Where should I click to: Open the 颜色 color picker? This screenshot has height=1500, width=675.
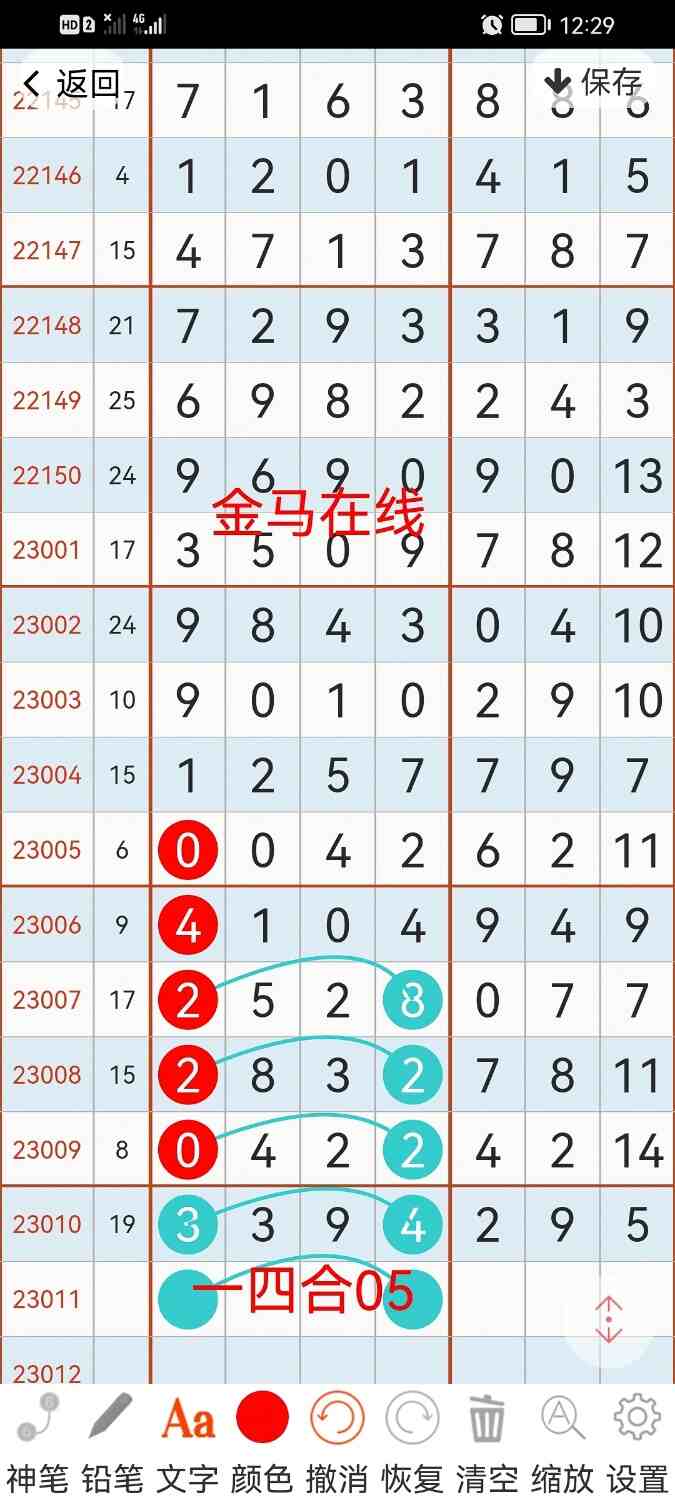click(262, 1440)
